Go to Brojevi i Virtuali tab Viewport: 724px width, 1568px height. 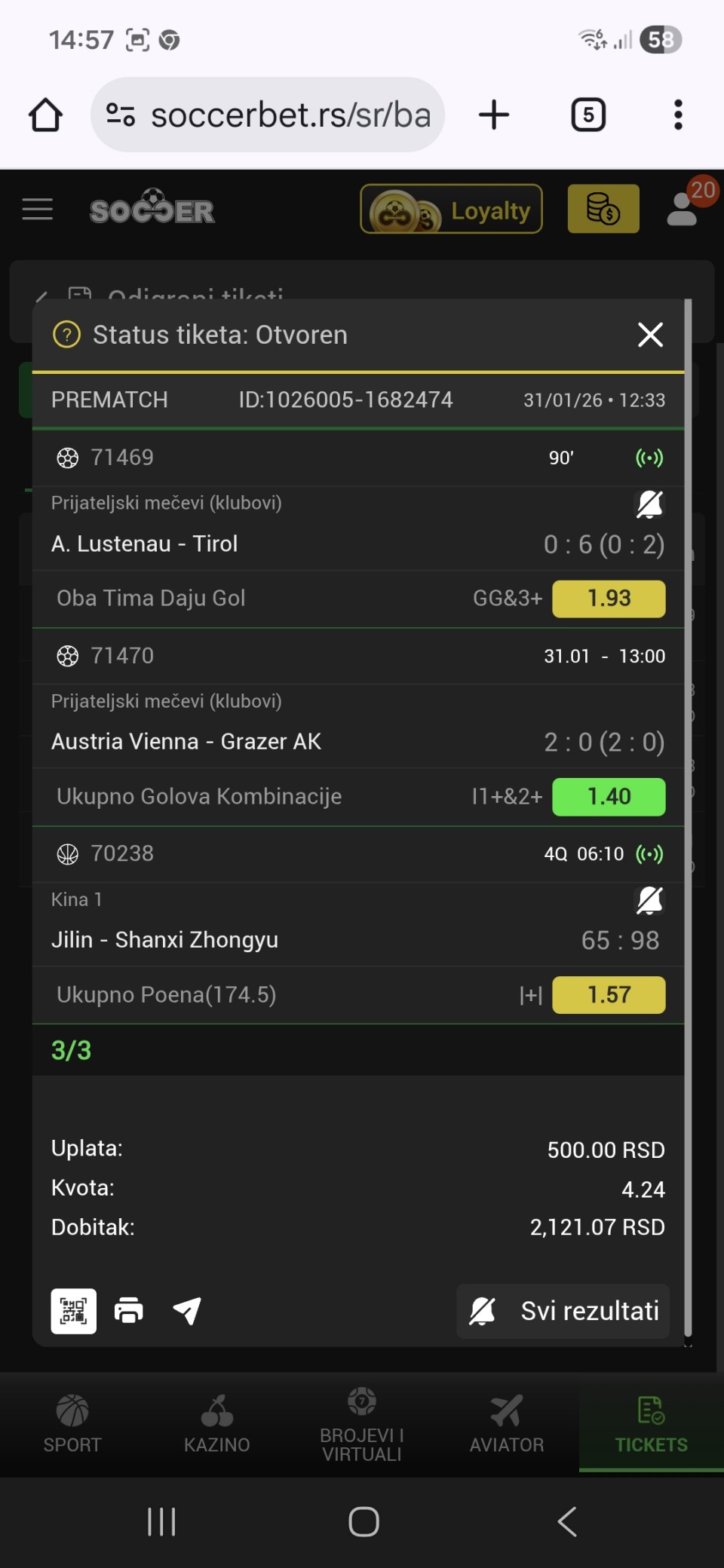[362, 1423]
